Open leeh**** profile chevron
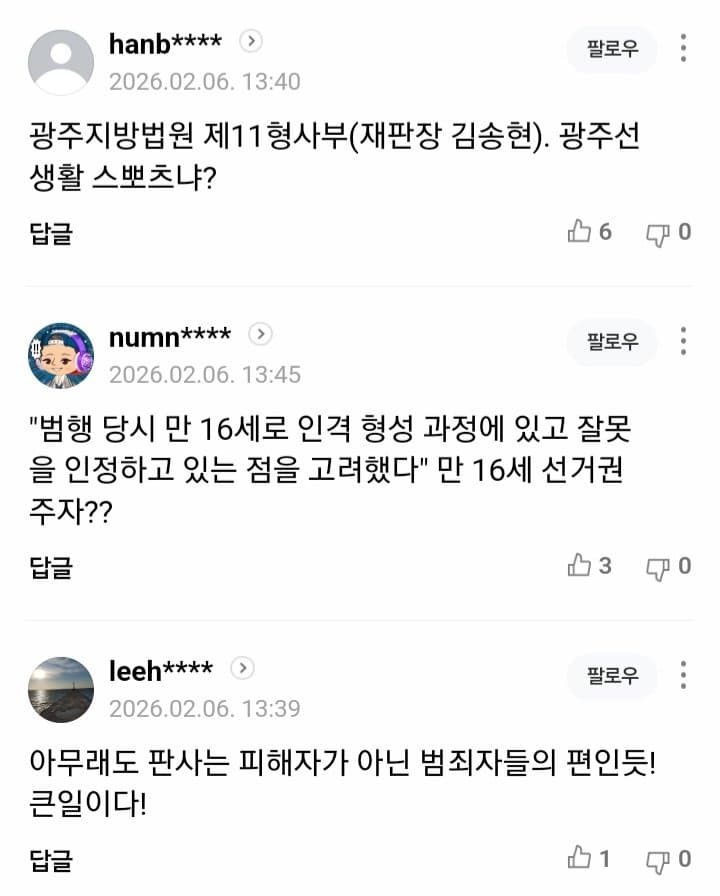Screen dimensions: 720x896 pyautogui.click(x=244, y=669)
